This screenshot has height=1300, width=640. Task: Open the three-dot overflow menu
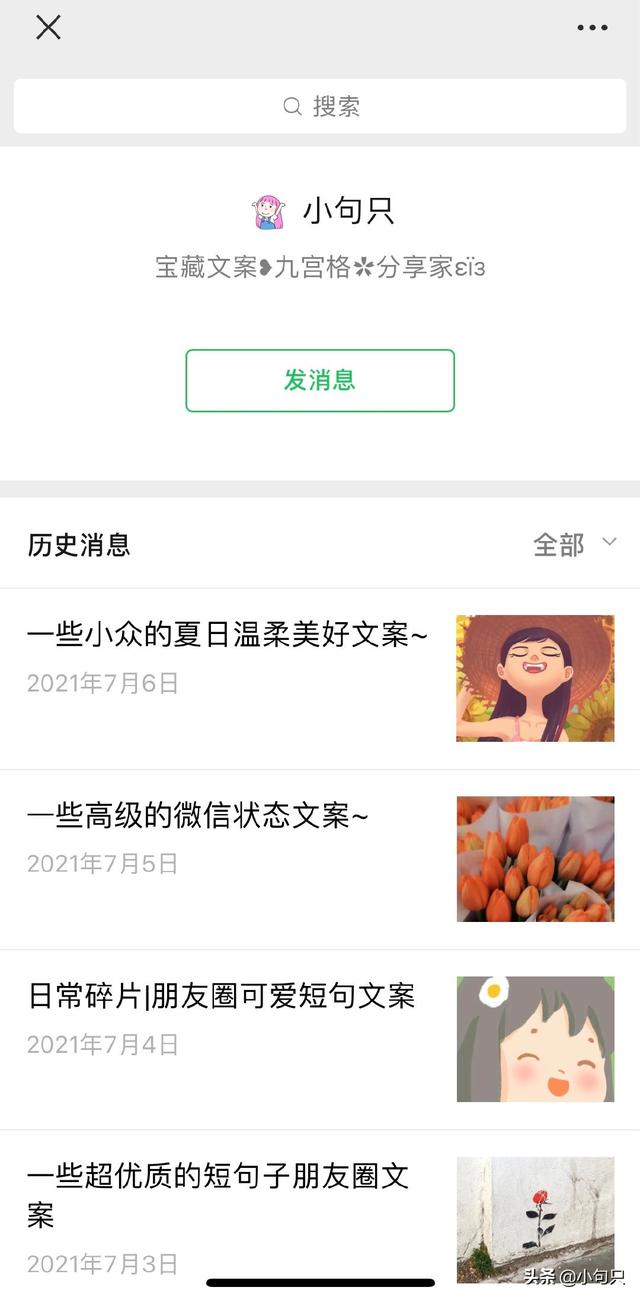(592, 28)
